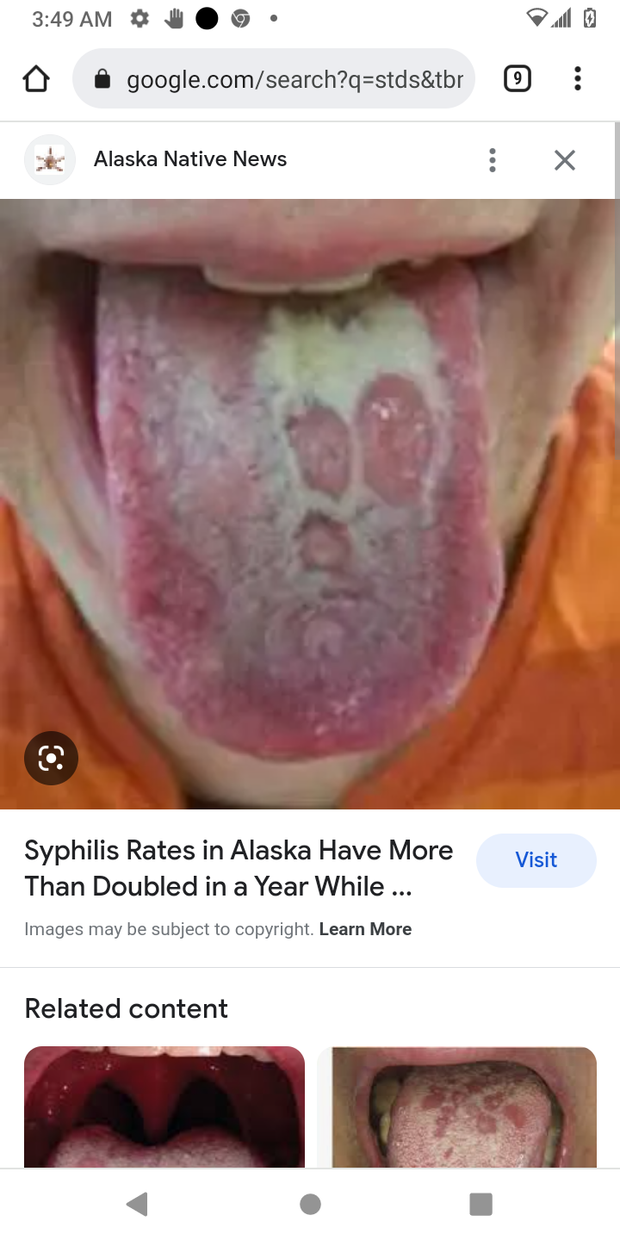620x1240 pixels.
Task: Visit the Alaska Native News page
Action: pos(536,860)
